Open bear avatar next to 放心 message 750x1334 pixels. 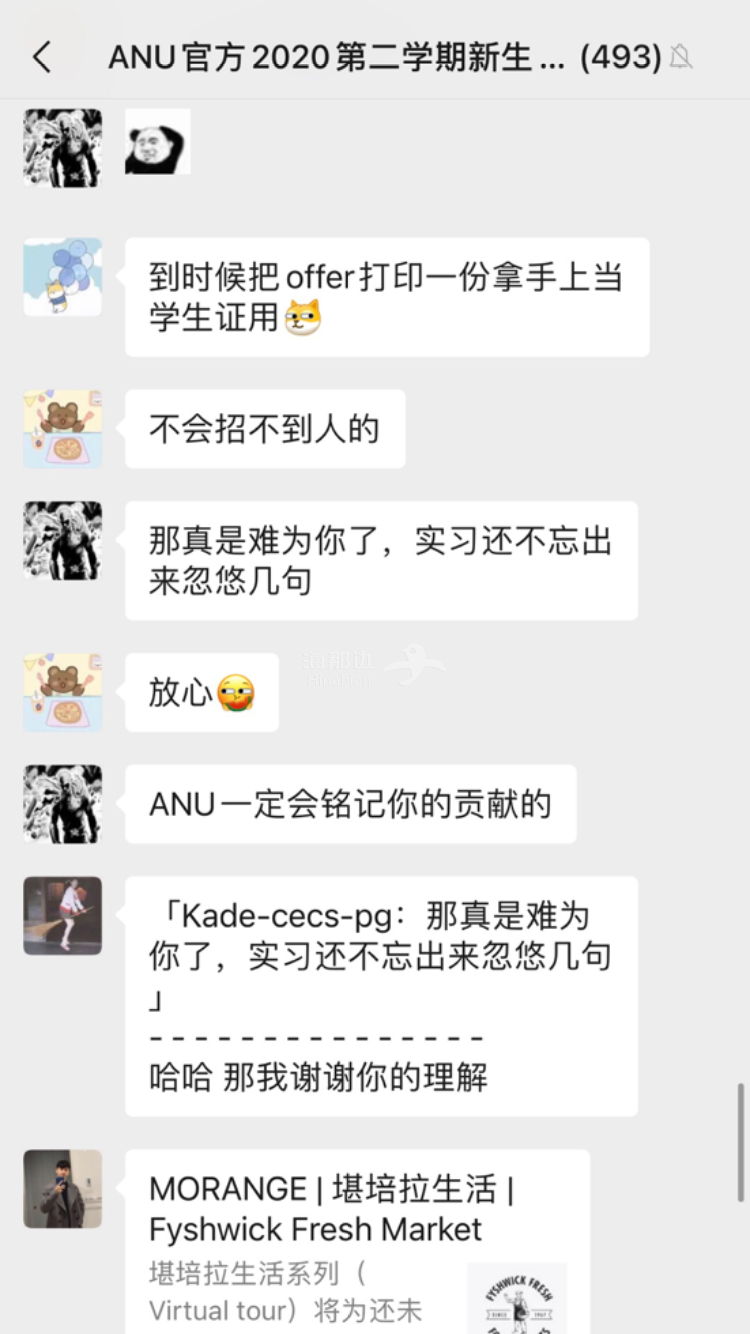[x=63, y=692]
